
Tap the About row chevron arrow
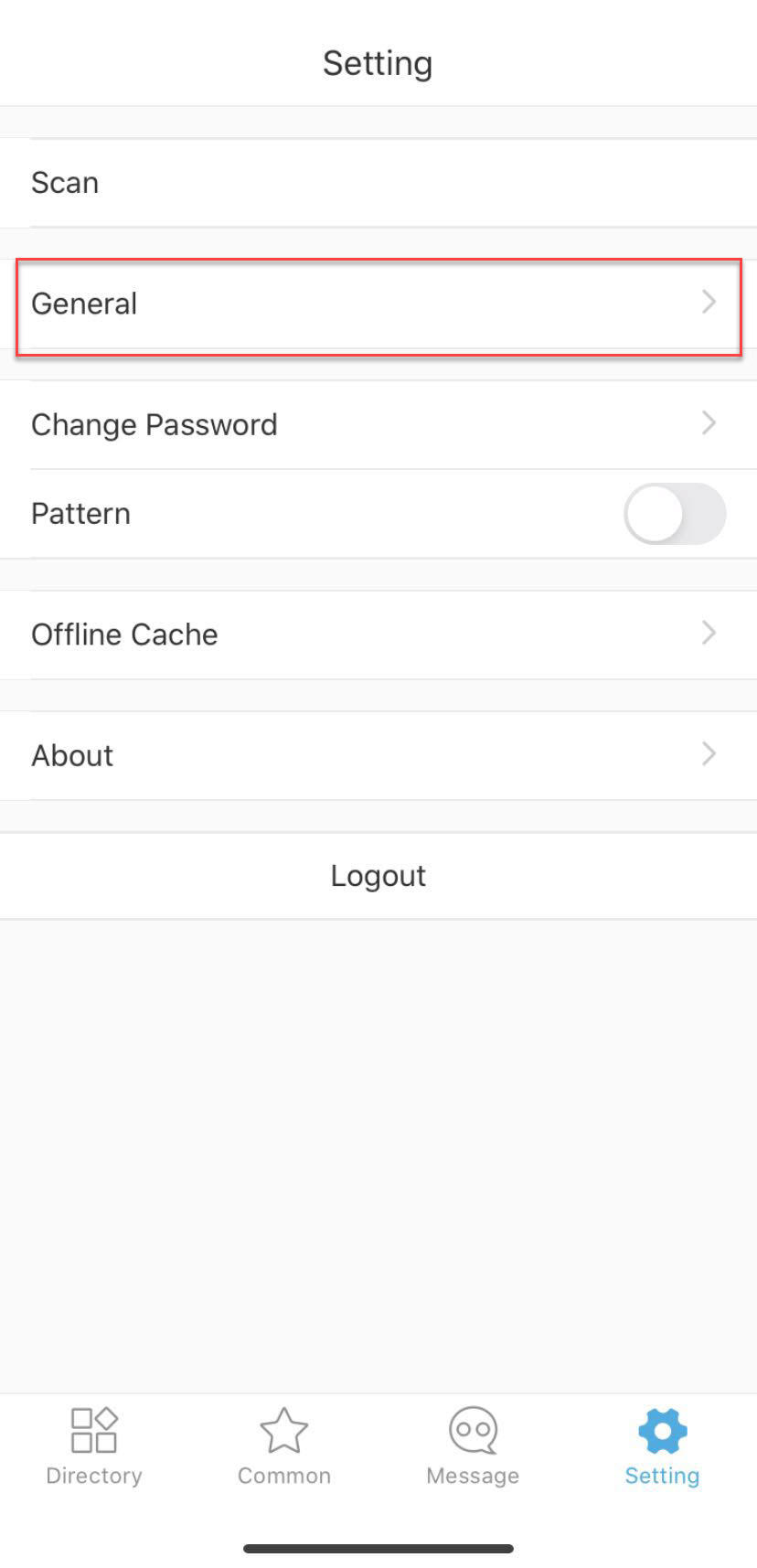pos(708,753)
